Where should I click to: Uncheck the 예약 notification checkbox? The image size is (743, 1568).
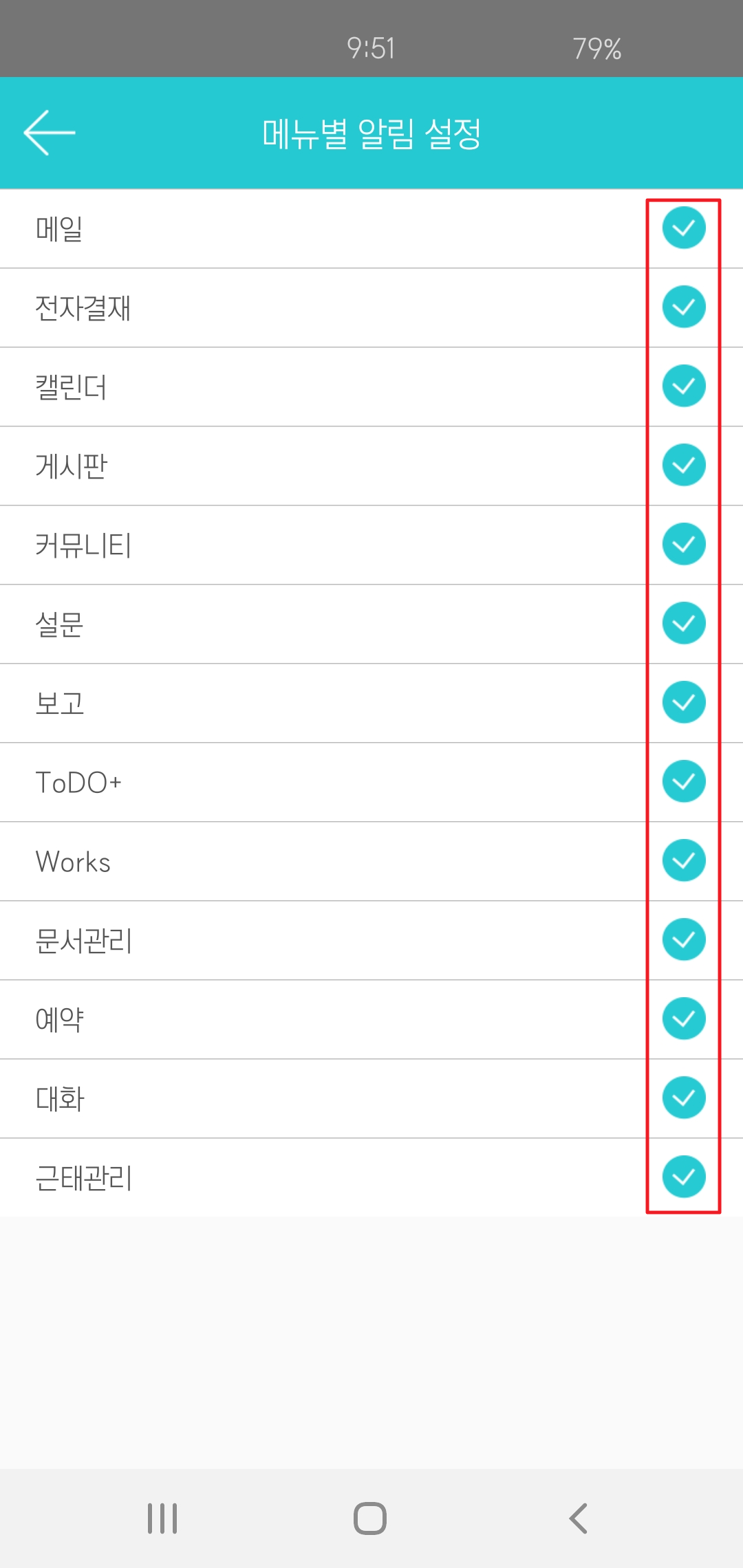(x=684, y=1019)
